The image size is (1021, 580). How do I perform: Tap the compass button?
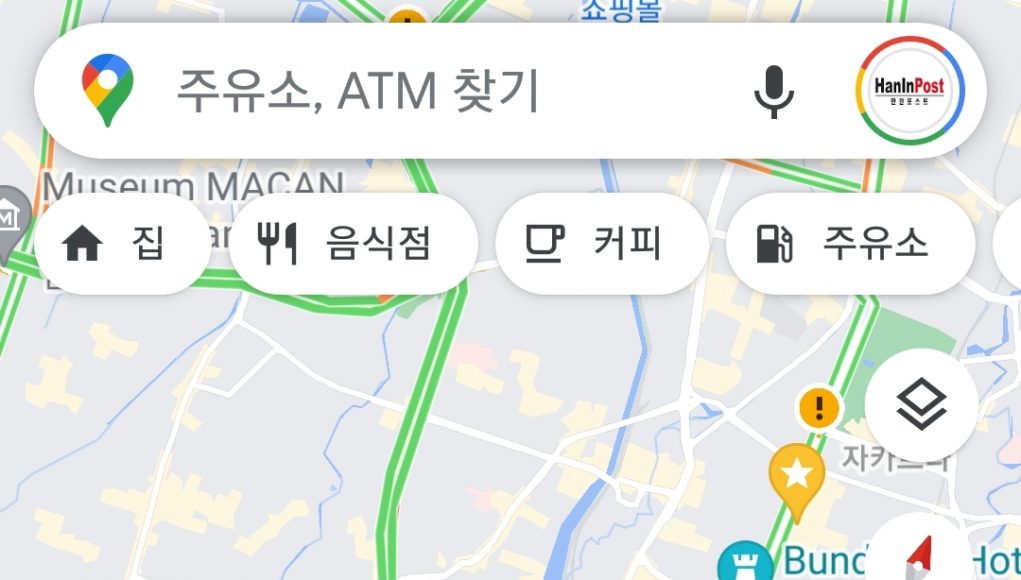pyautogui.click(x=920, y=555)
